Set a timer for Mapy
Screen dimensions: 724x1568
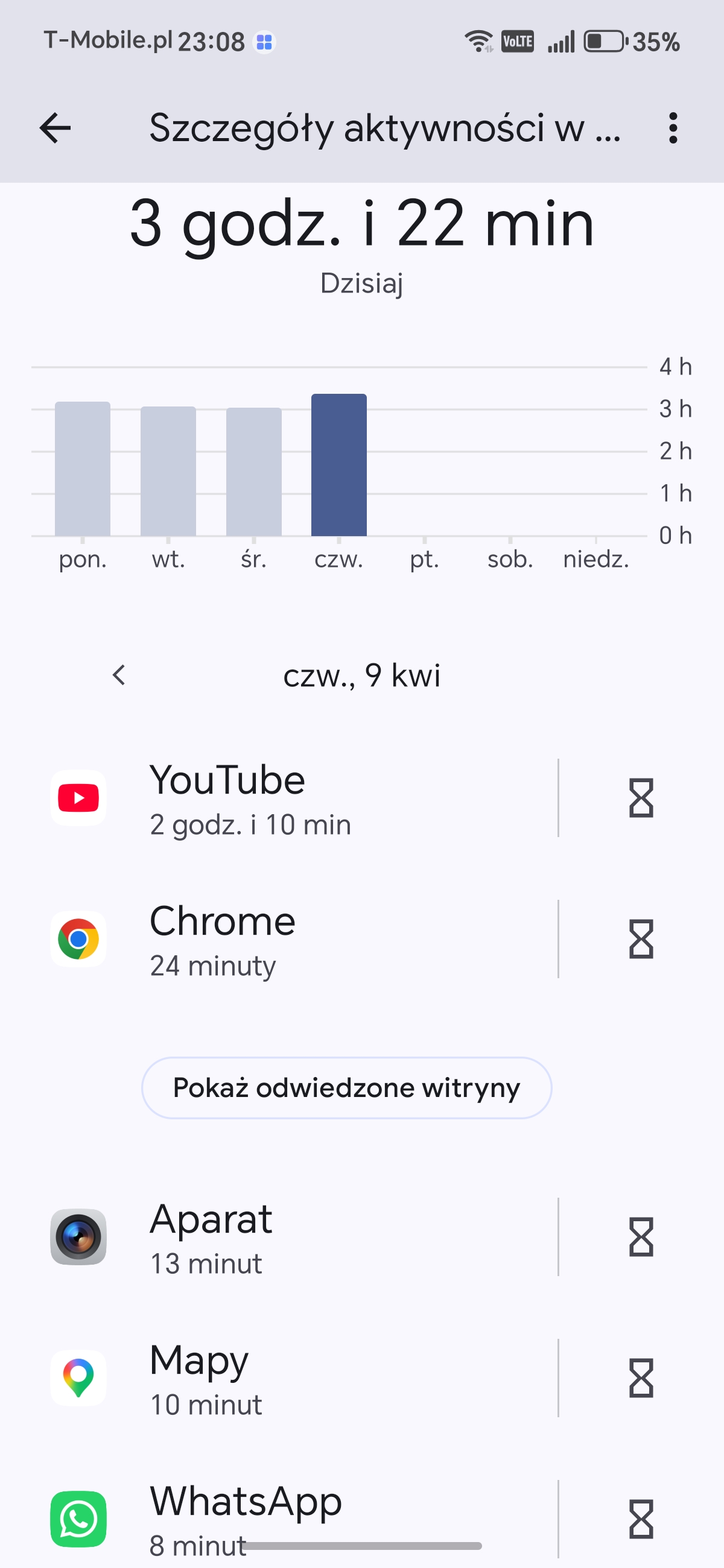pos(641,1378)
